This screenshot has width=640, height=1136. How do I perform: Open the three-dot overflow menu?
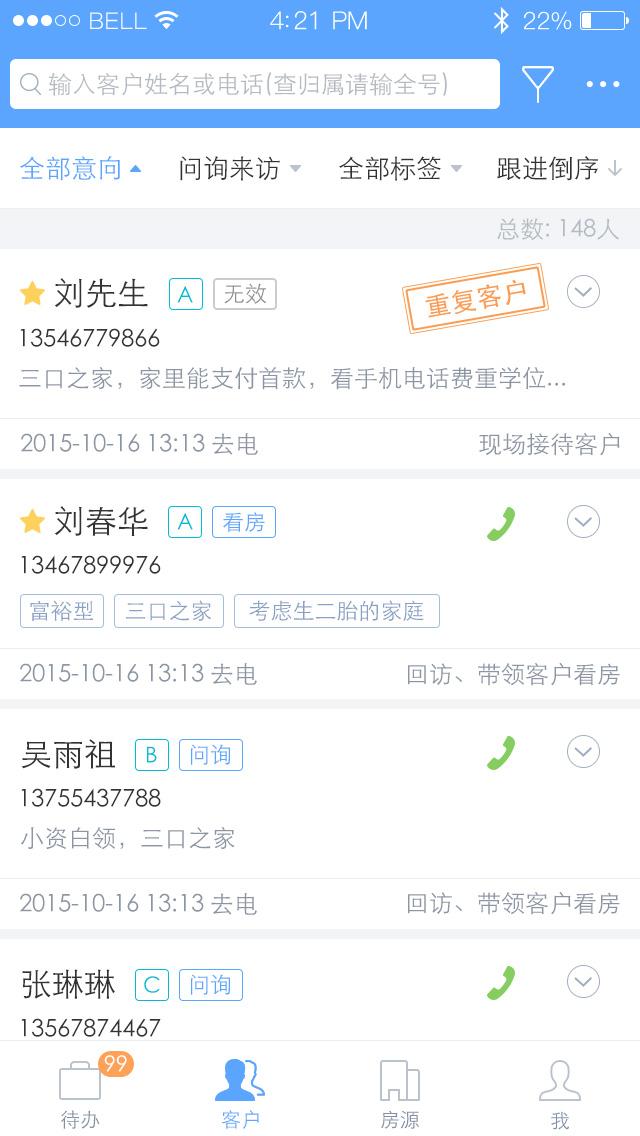pos(603,84)
